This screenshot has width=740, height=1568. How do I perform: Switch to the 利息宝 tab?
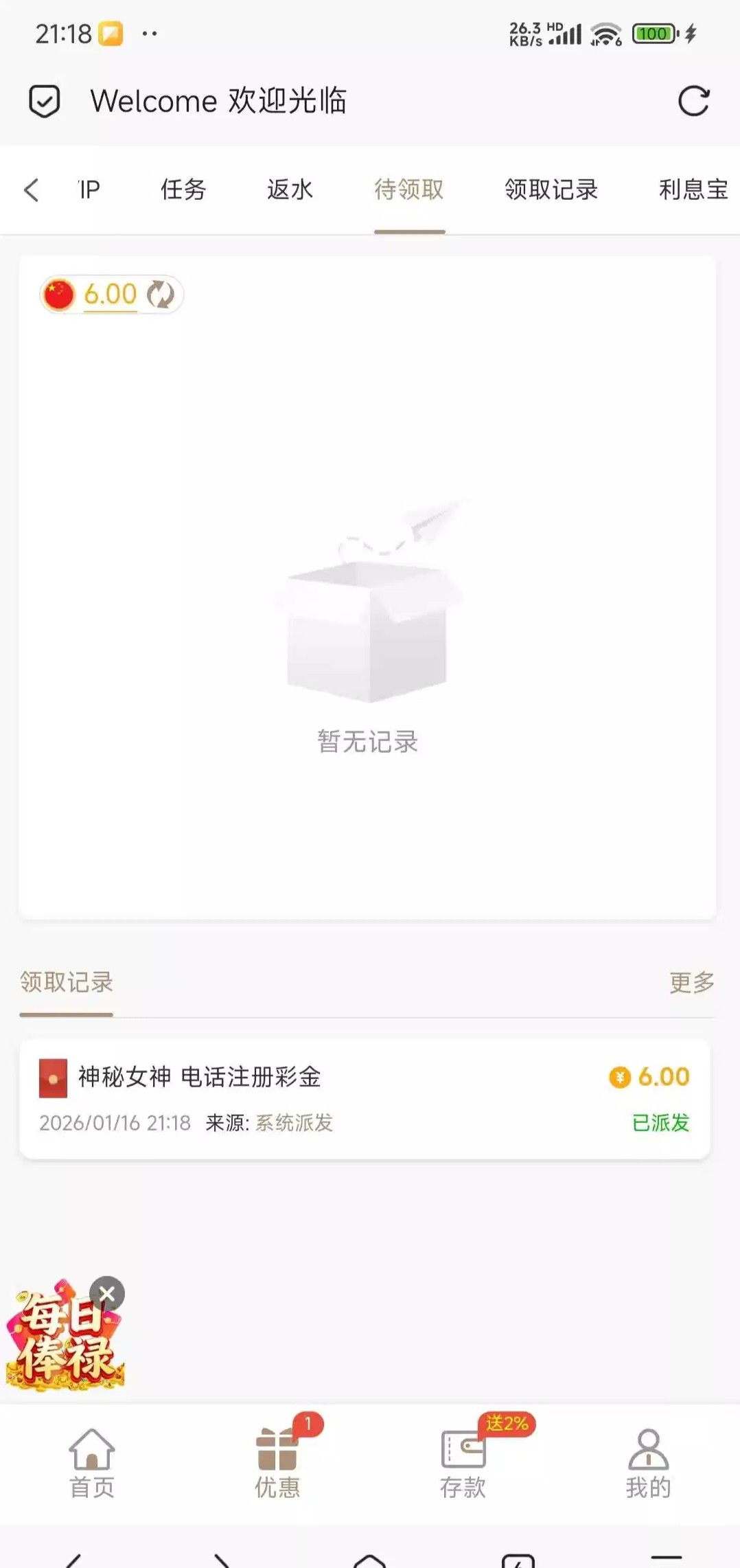point(693,190)
